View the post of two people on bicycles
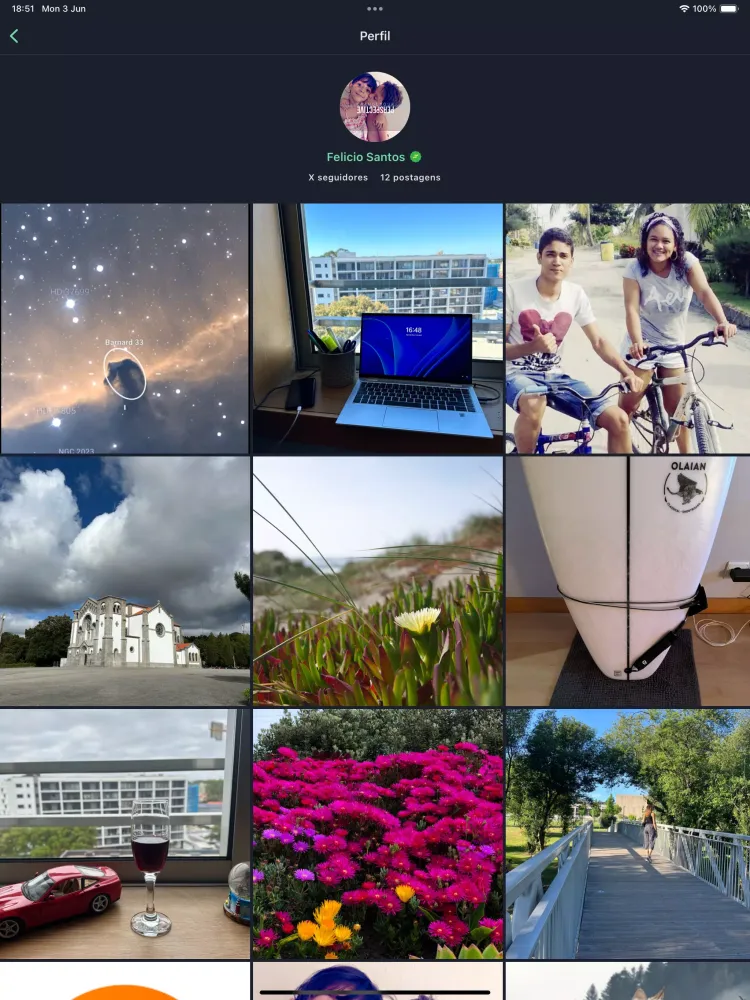 click(628, 329)
